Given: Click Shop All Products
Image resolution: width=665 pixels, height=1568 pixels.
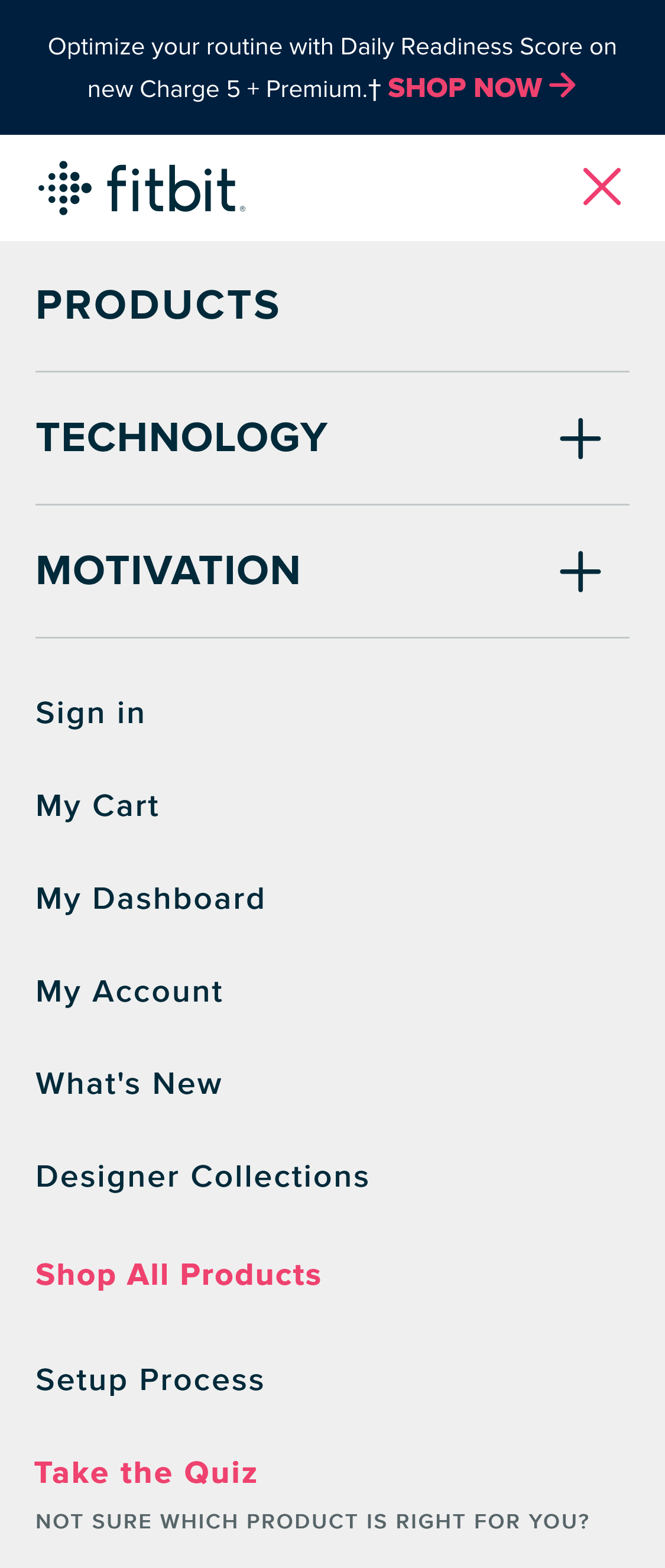Looking at the screenshot, I should click(x=179, y=1276).
